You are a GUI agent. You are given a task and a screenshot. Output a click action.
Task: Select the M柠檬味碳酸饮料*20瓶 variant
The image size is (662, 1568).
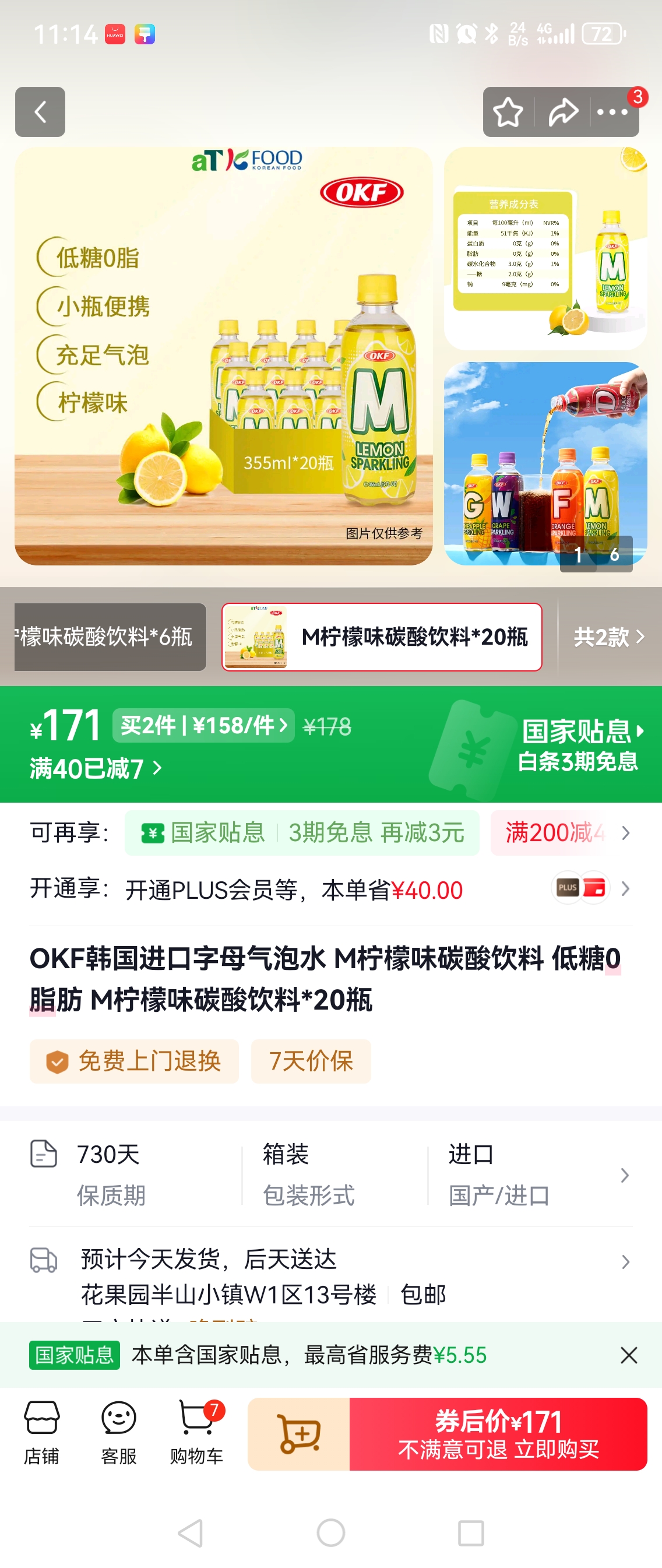382,637
